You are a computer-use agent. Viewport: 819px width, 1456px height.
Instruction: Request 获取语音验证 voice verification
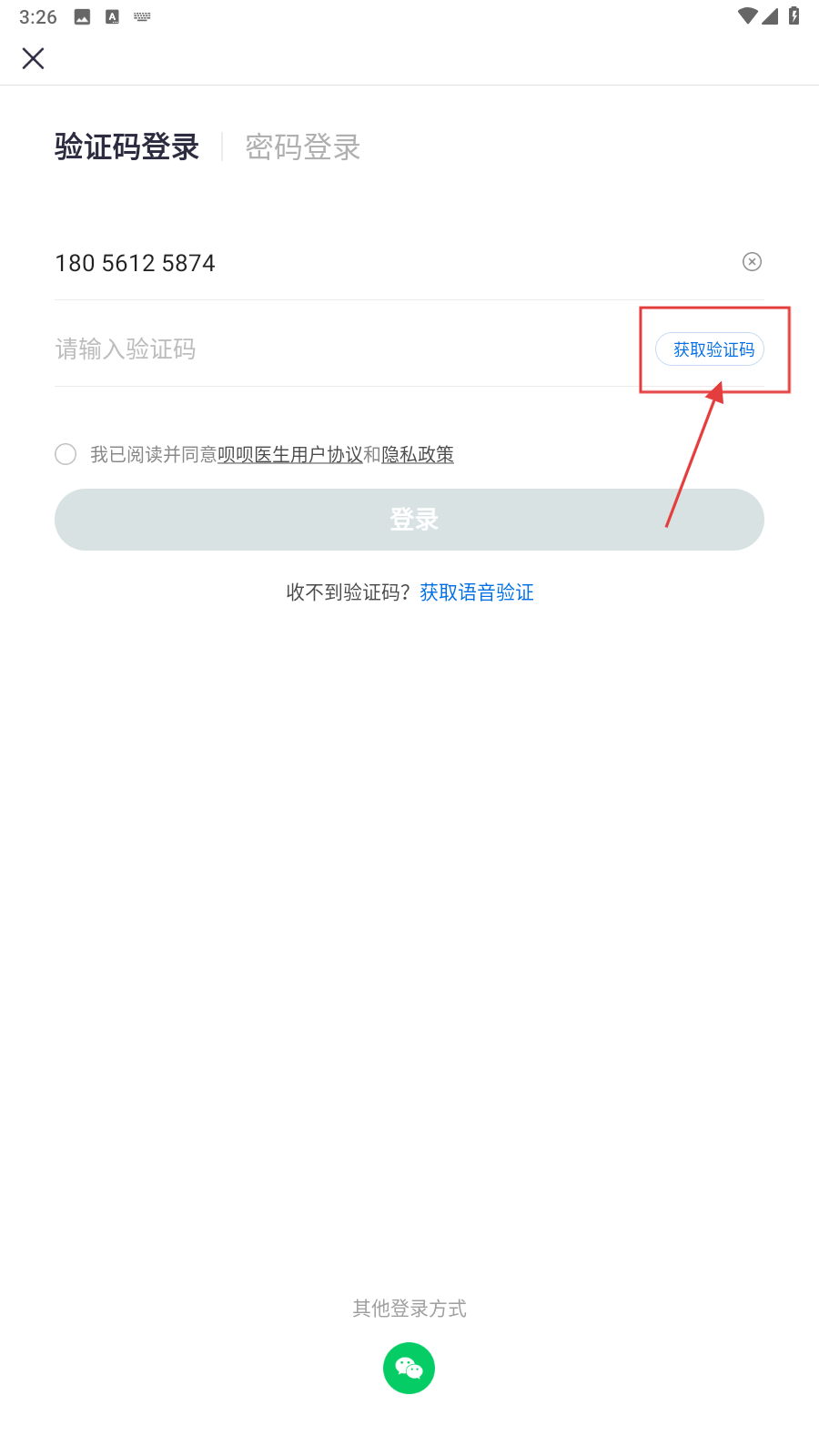477,592
